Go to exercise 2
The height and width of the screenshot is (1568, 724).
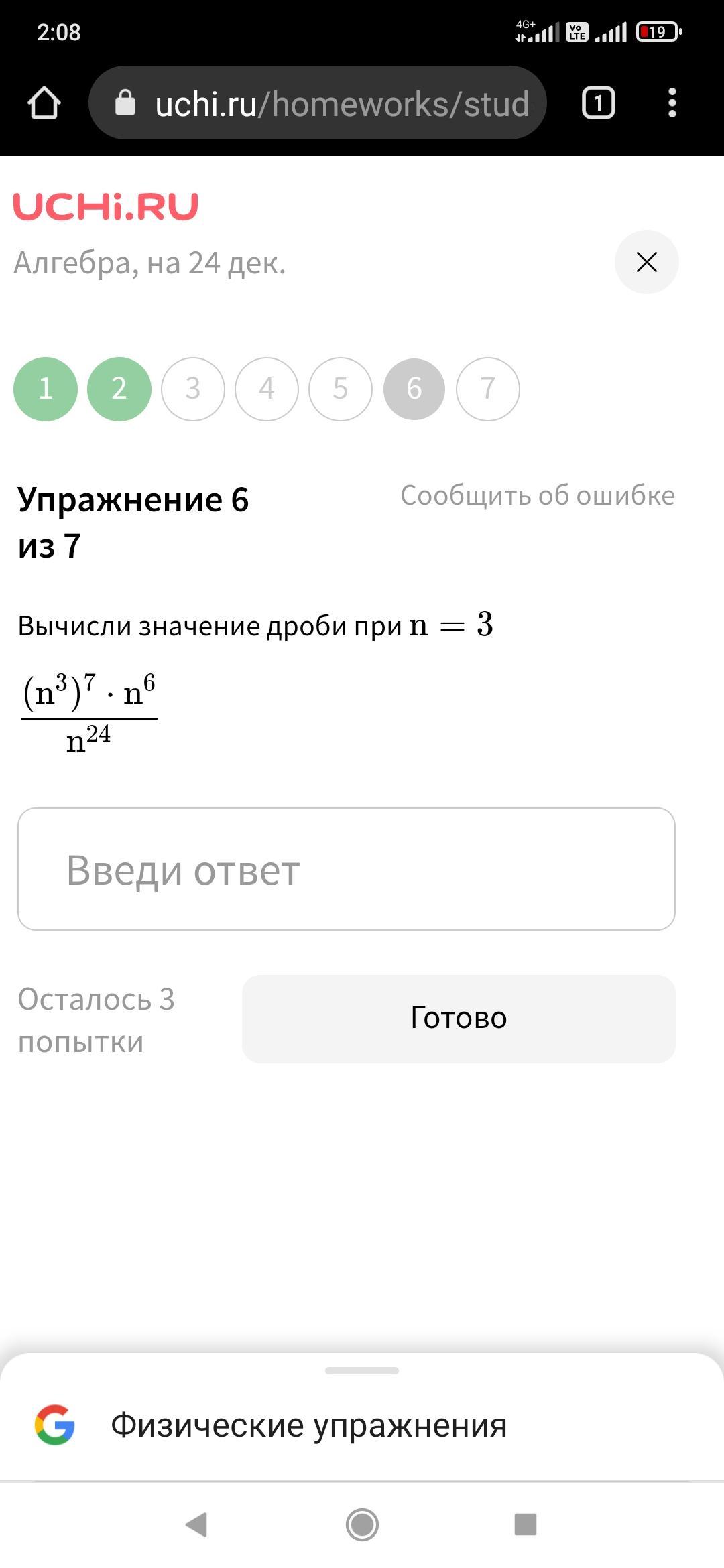point(119,389)
